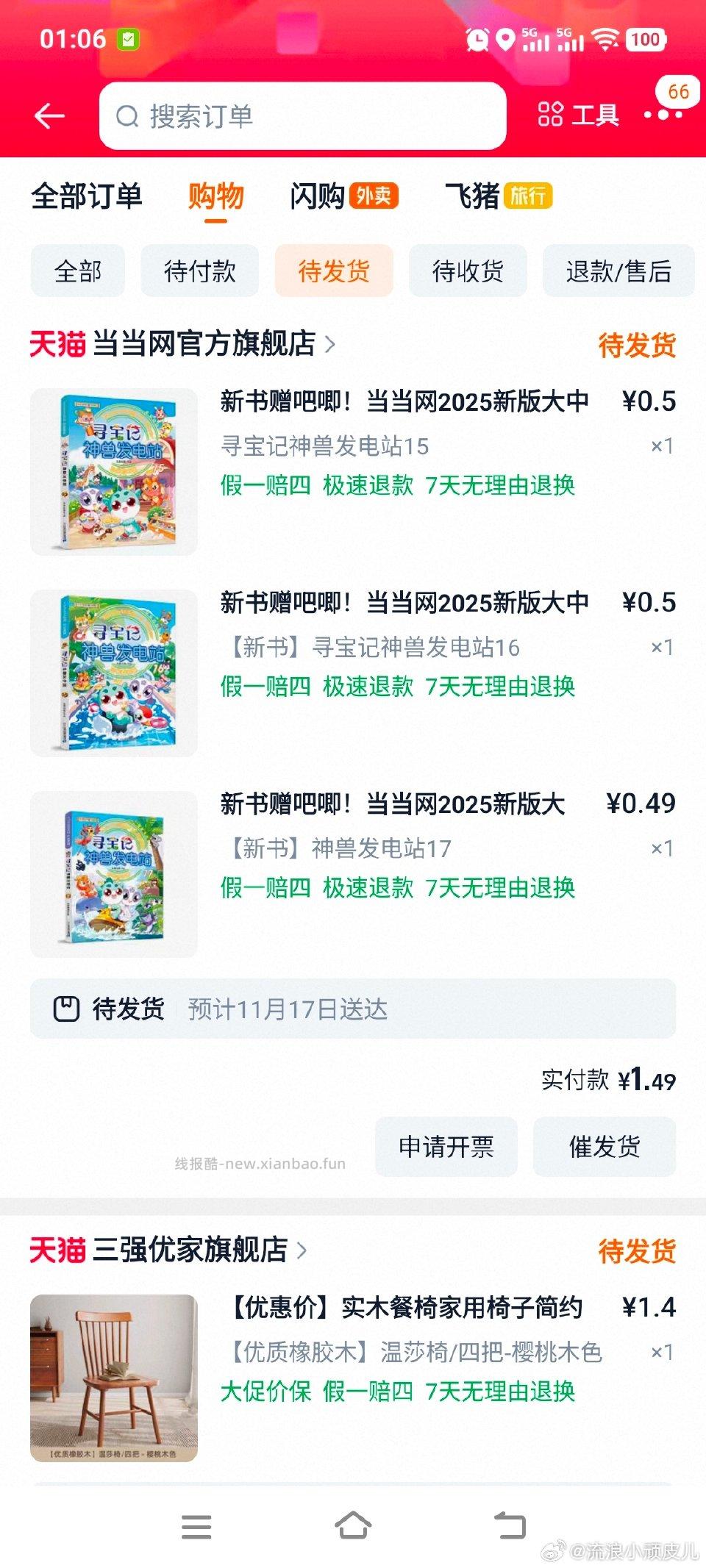
Task: Select the 待付款 filter chip
Action: click(199, 271)
